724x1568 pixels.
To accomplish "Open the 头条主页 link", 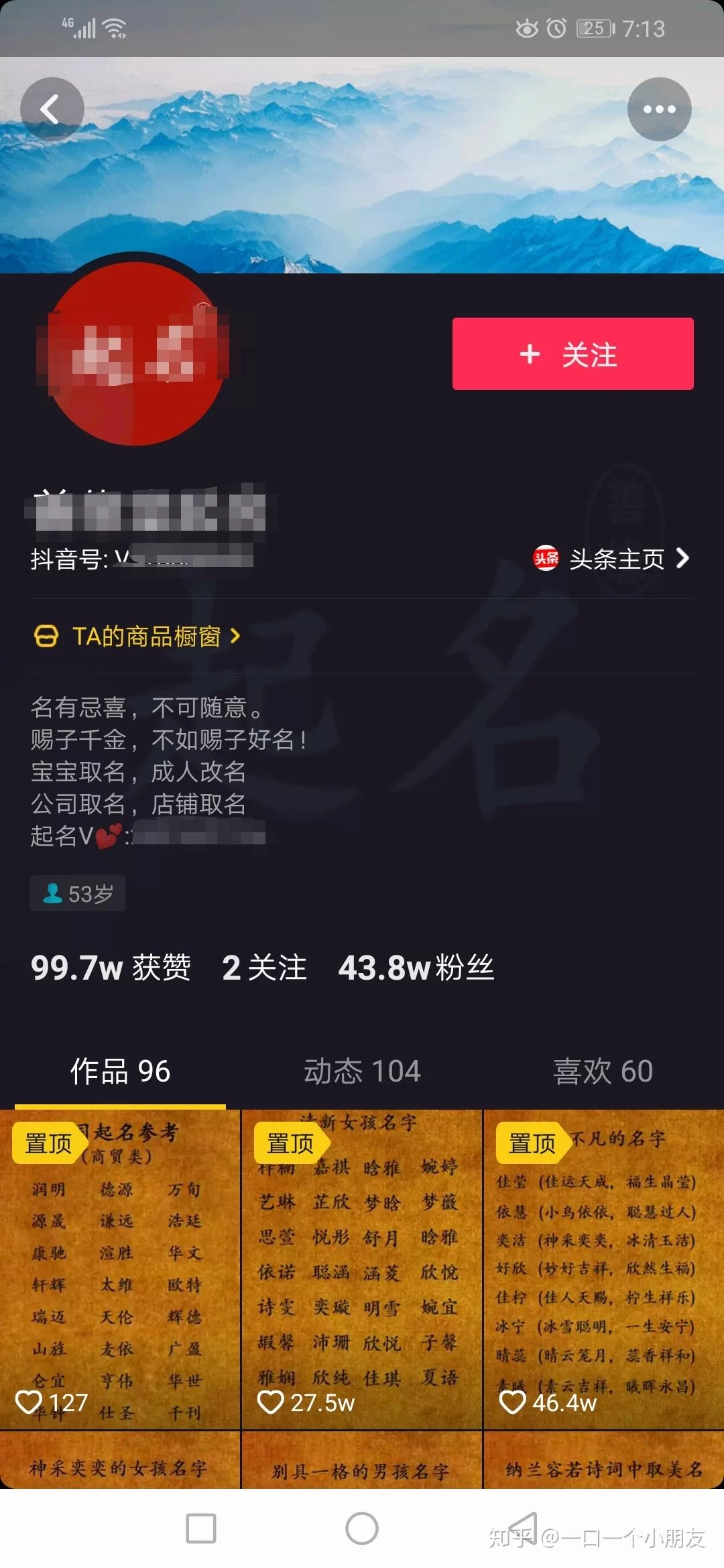I will [x=611, y=558].
